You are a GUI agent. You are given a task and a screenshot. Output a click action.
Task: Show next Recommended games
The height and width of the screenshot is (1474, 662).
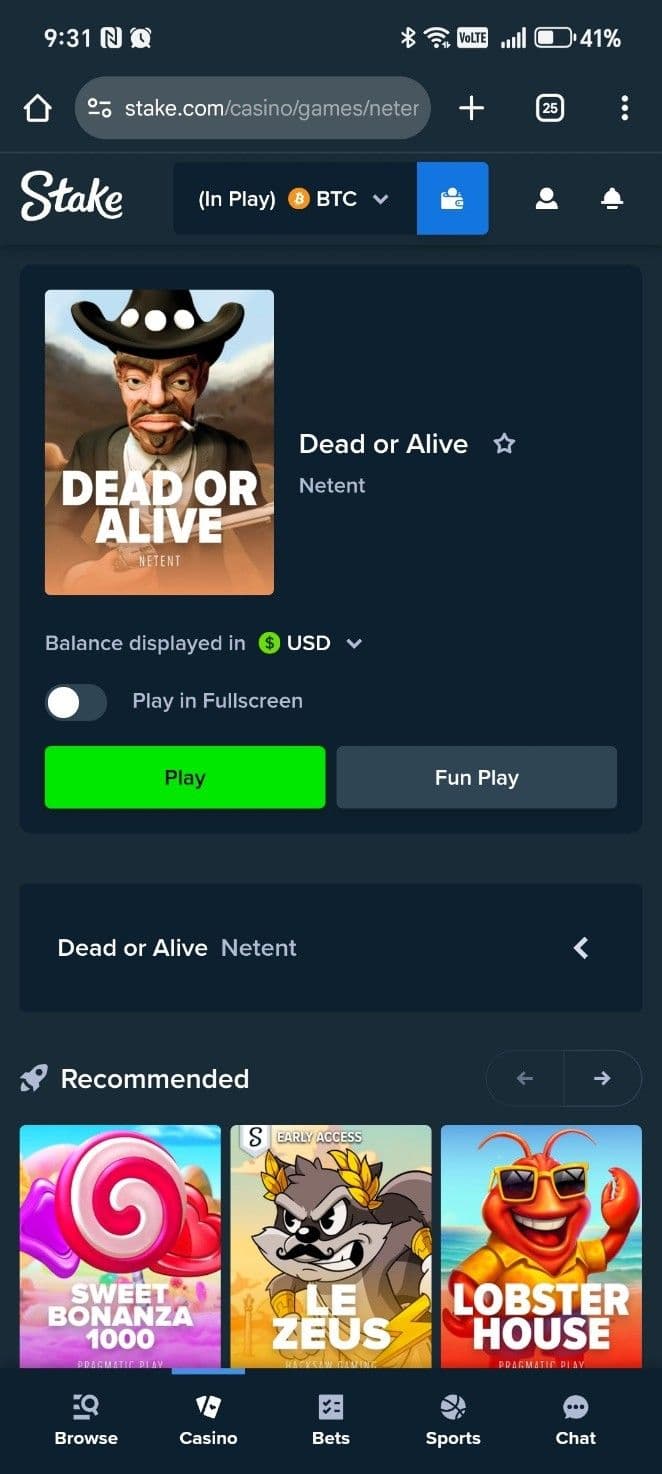(x=602, y=1078)
